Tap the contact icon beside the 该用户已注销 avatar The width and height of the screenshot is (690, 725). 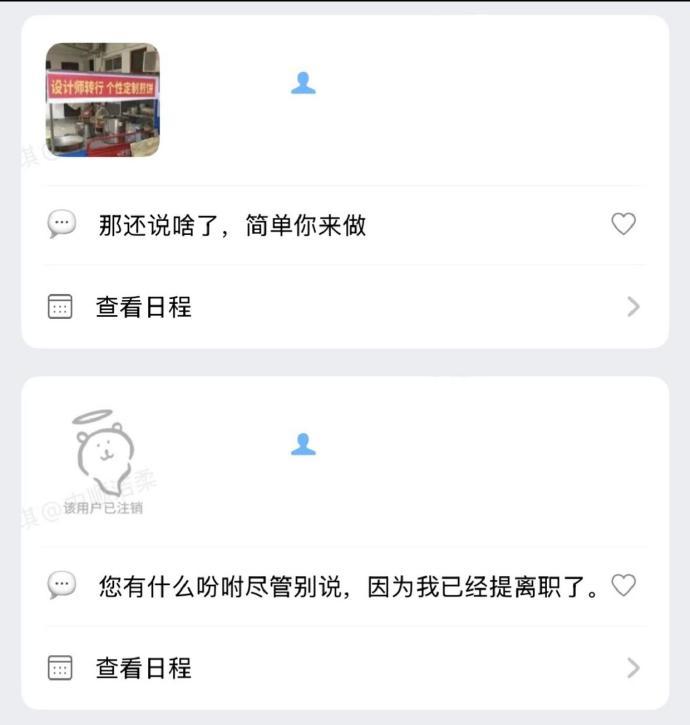click(x=303, y=445)
